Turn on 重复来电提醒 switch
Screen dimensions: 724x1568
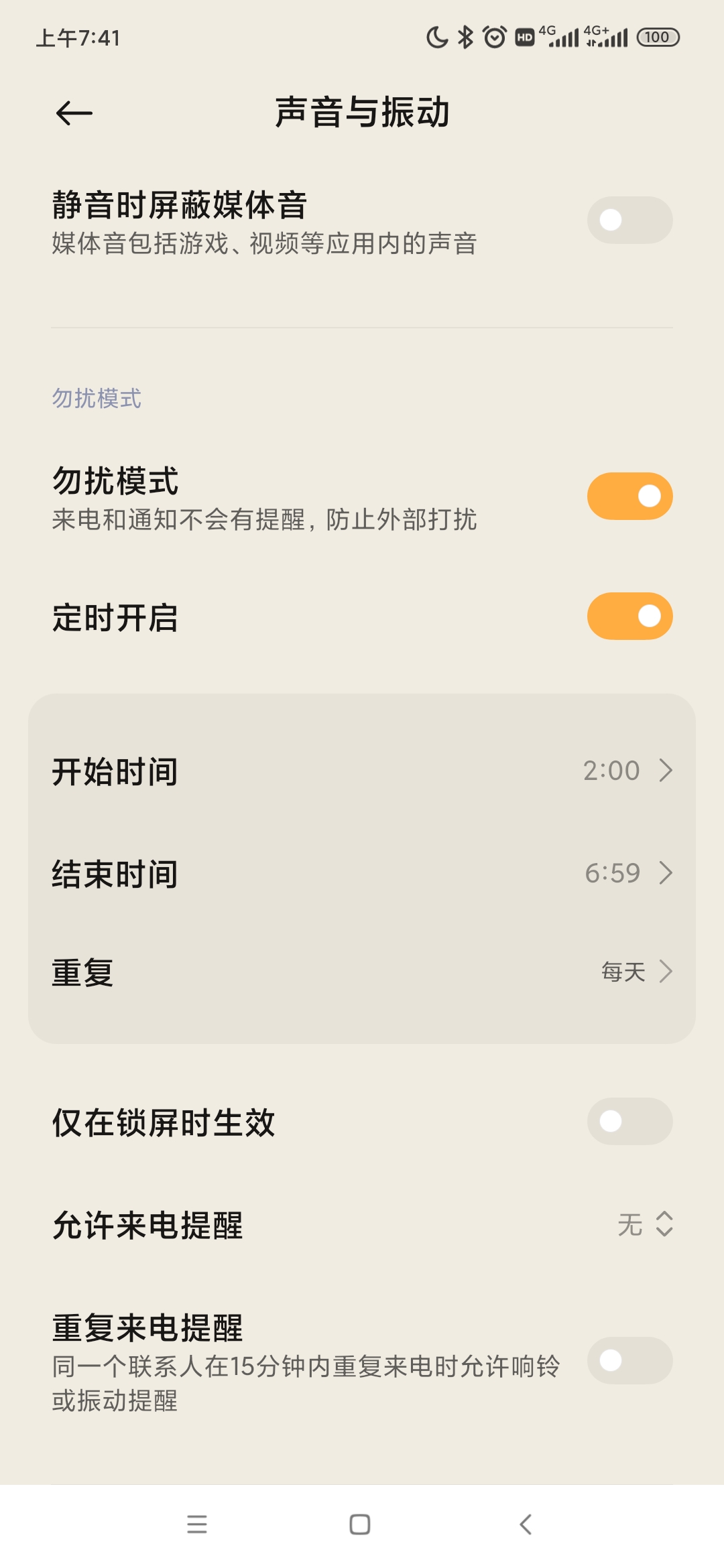click(x=629, y=1360)
